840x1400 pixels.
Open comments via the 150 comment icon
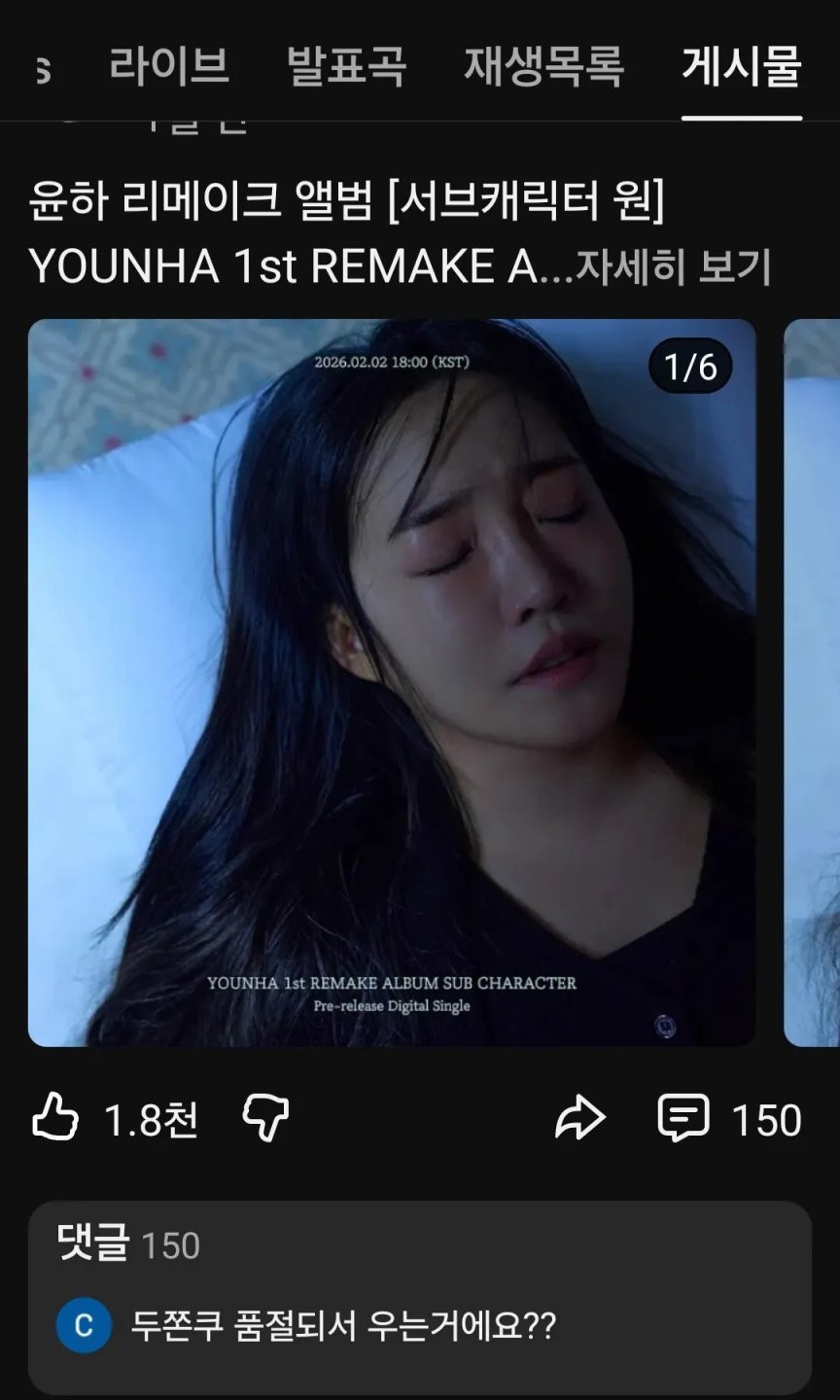[x=683, y=1118]
